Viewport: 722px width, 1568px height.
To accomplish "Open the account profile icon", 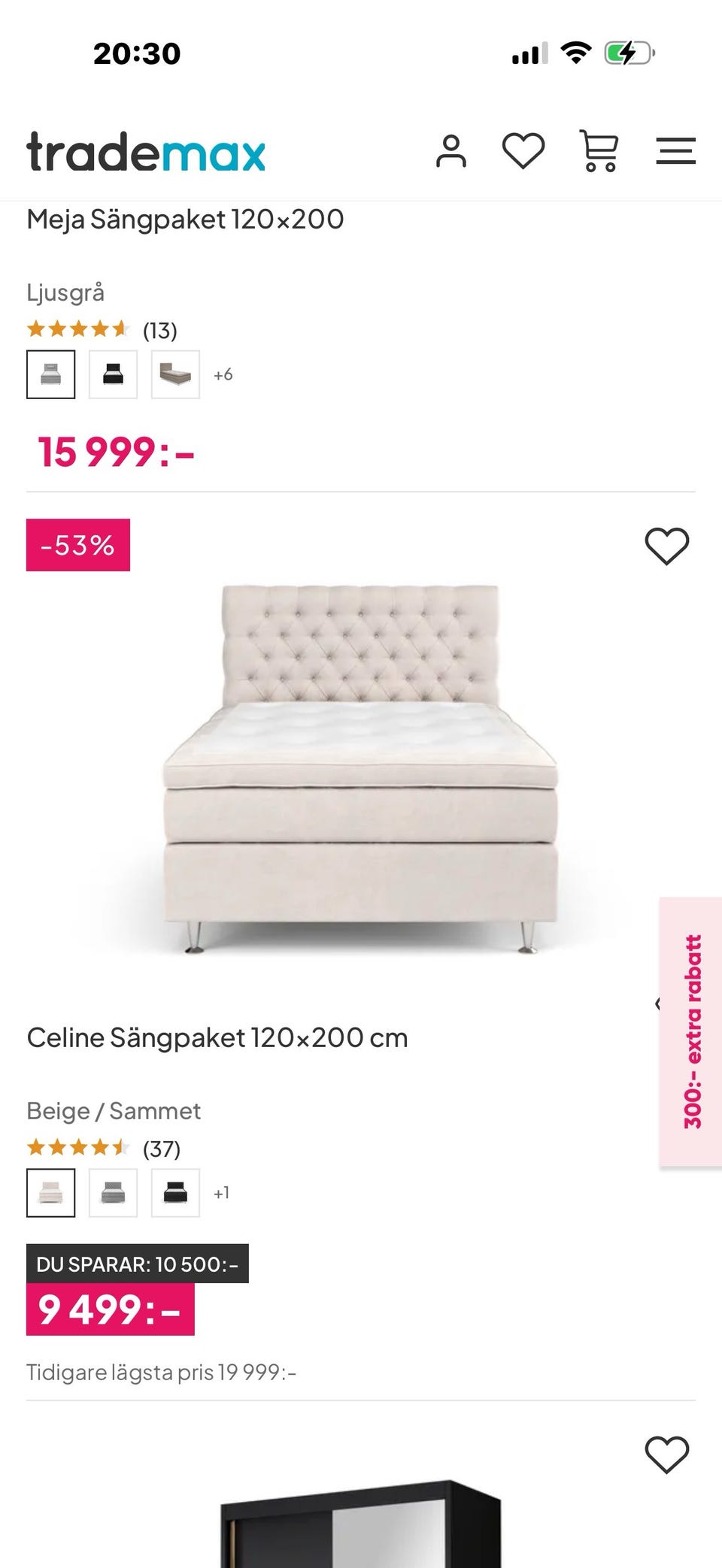I will tap(451, 151).
